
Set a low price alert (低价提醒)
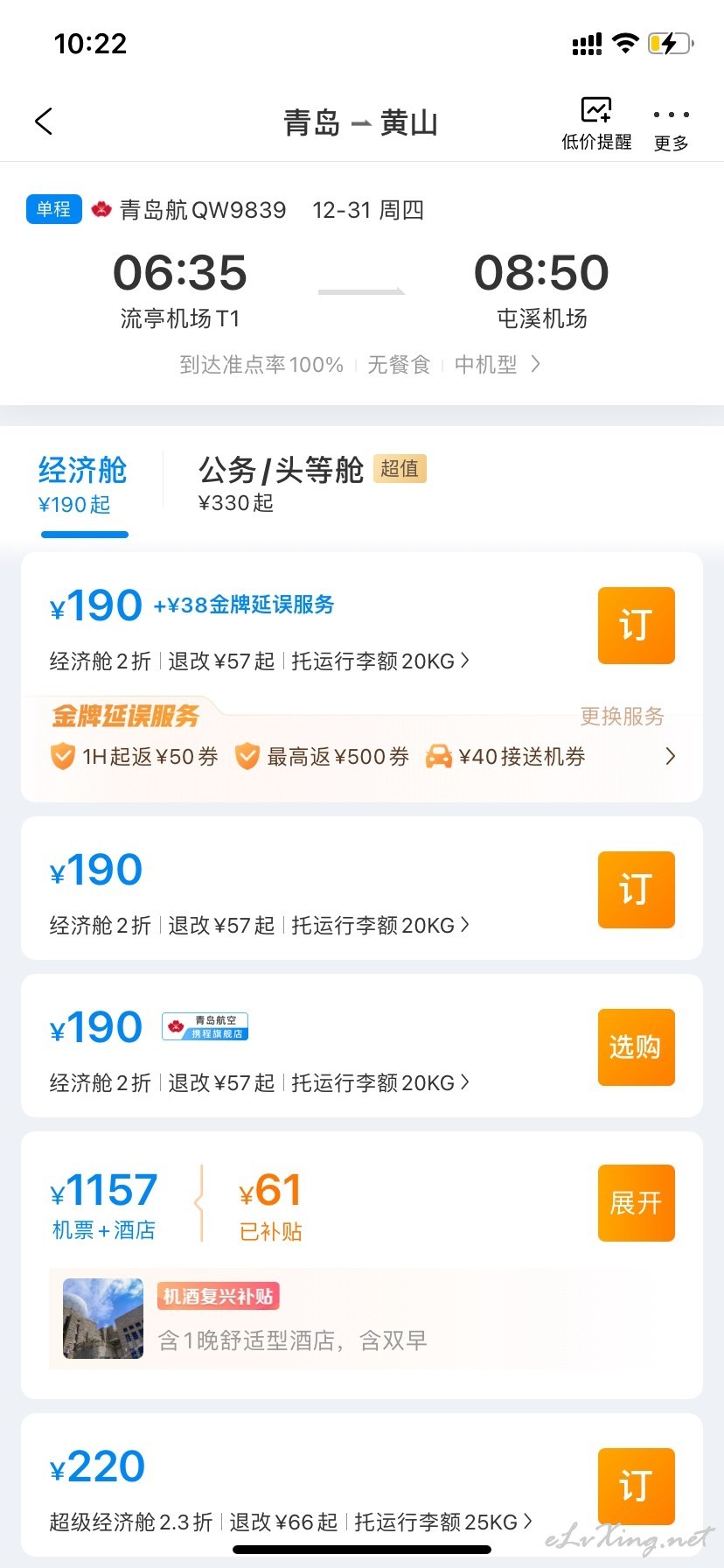pos(596,124)
